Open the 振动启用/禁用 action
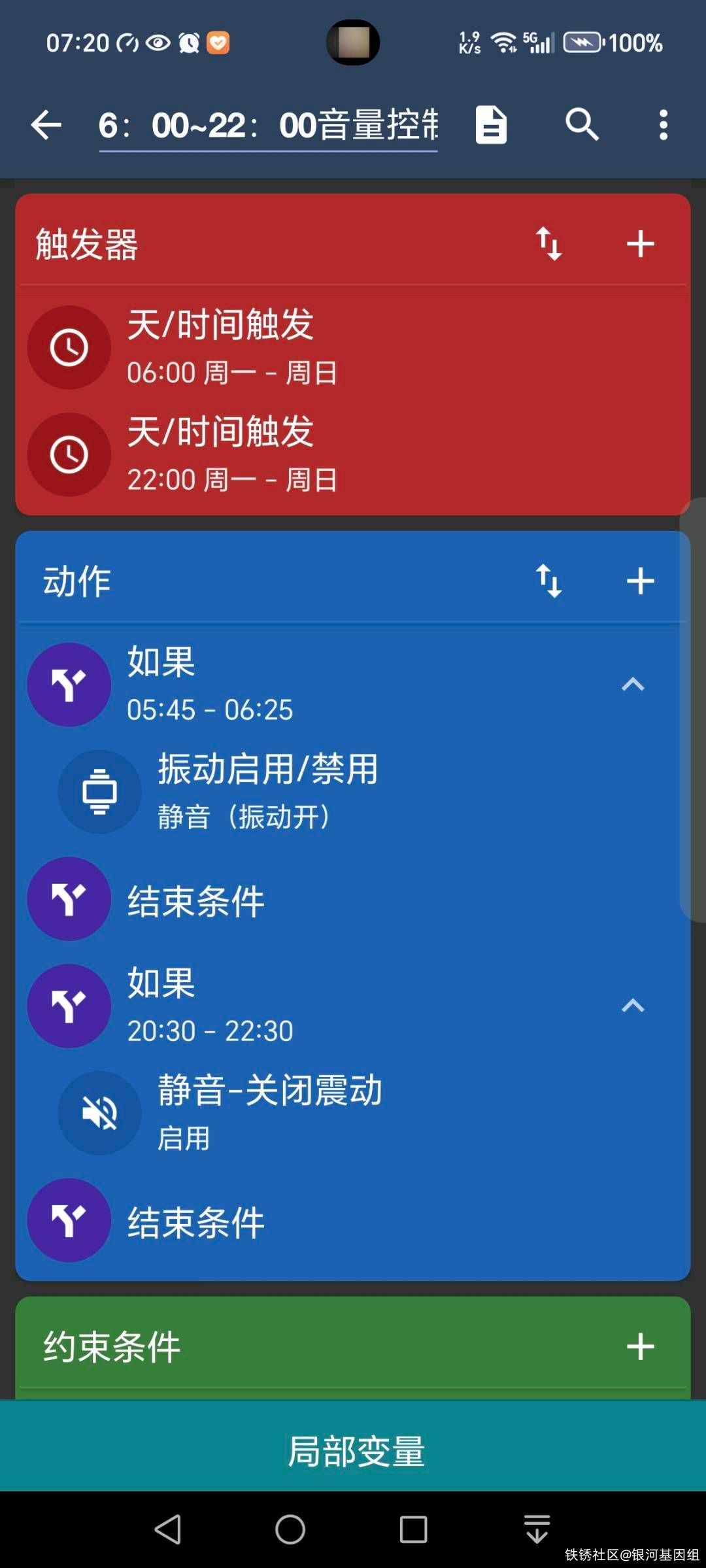Image resolution: width=706 pixels, height=1568 pixels. click(x=268, y=792)
